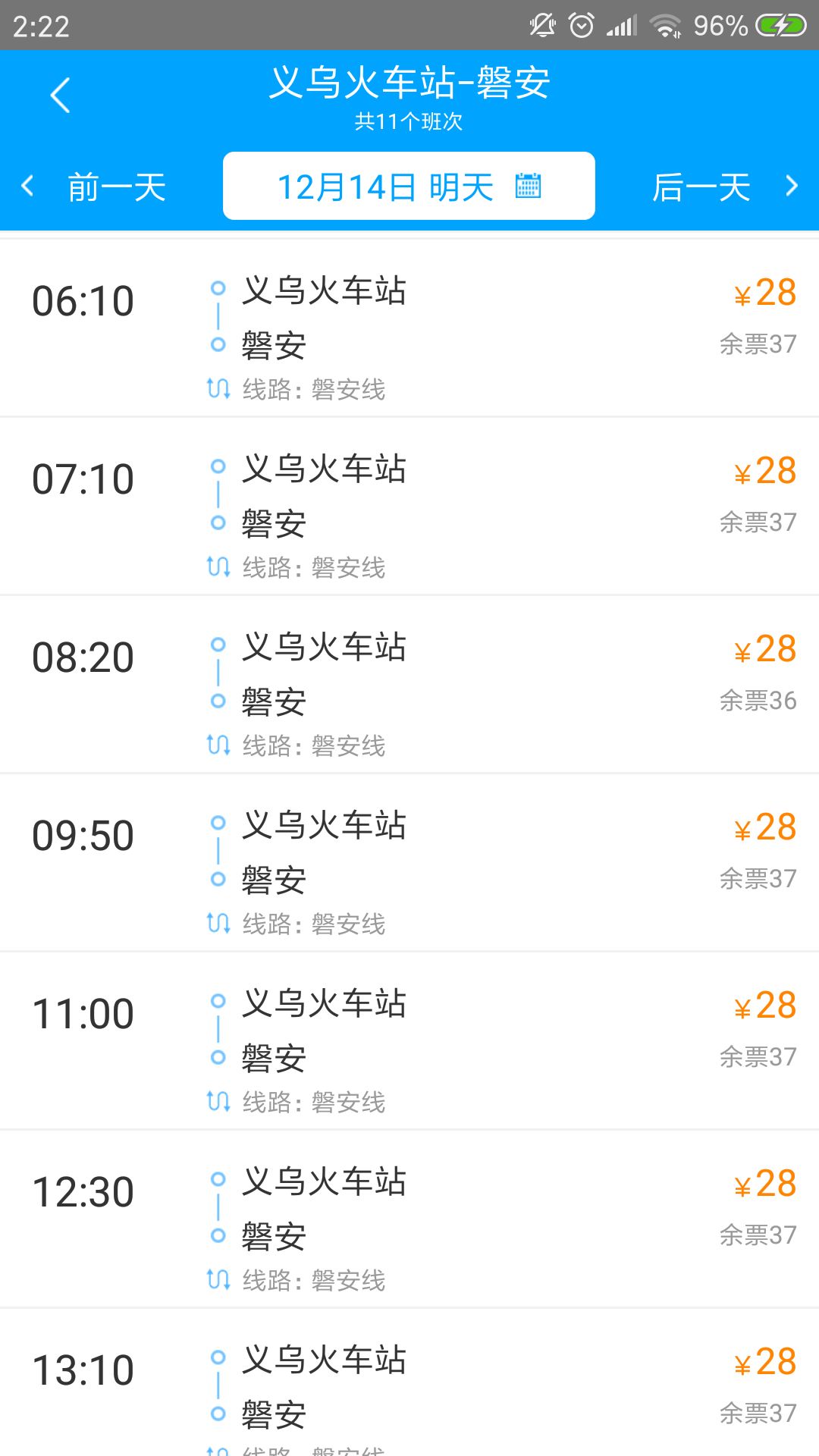819x1456 pixels.
Task: Switch to the next day (后一天)
Action: pyautogui.click(x=725, y=187)
